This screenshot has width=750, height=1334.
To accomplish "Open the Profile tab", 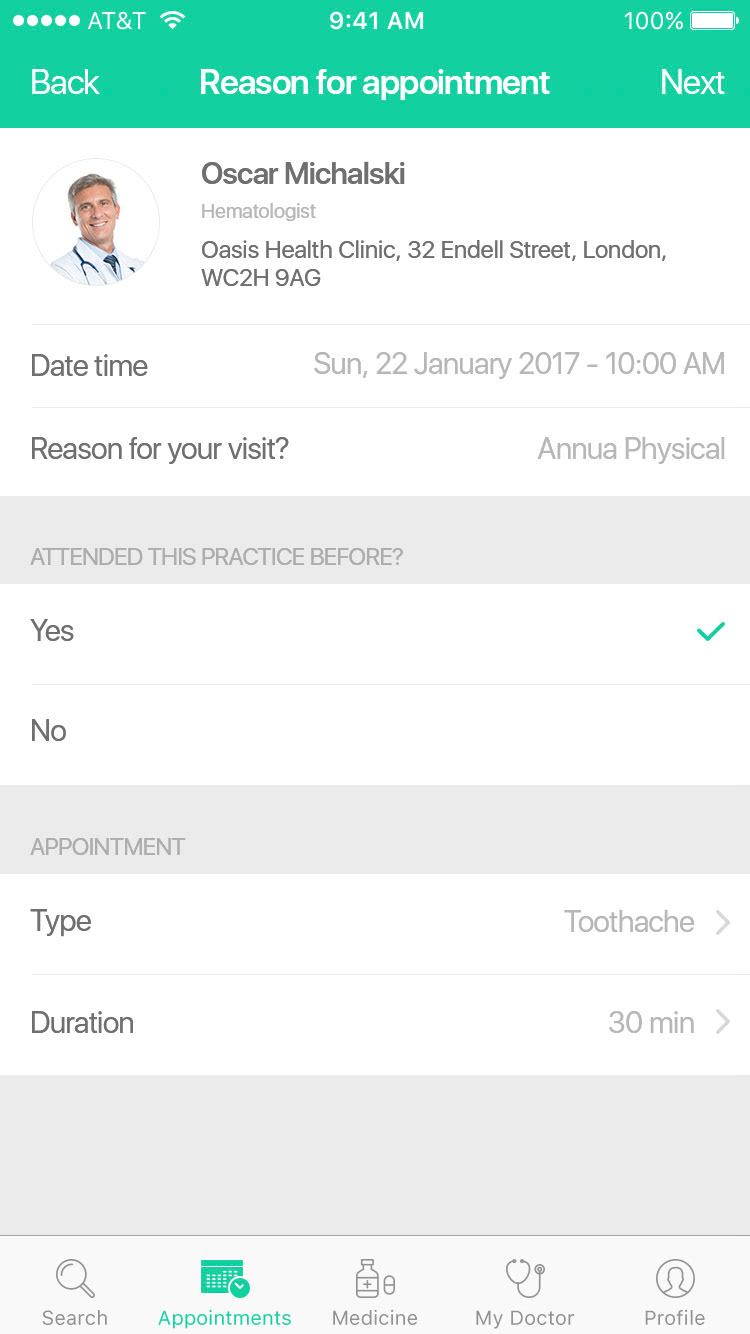I will 675,1292.
